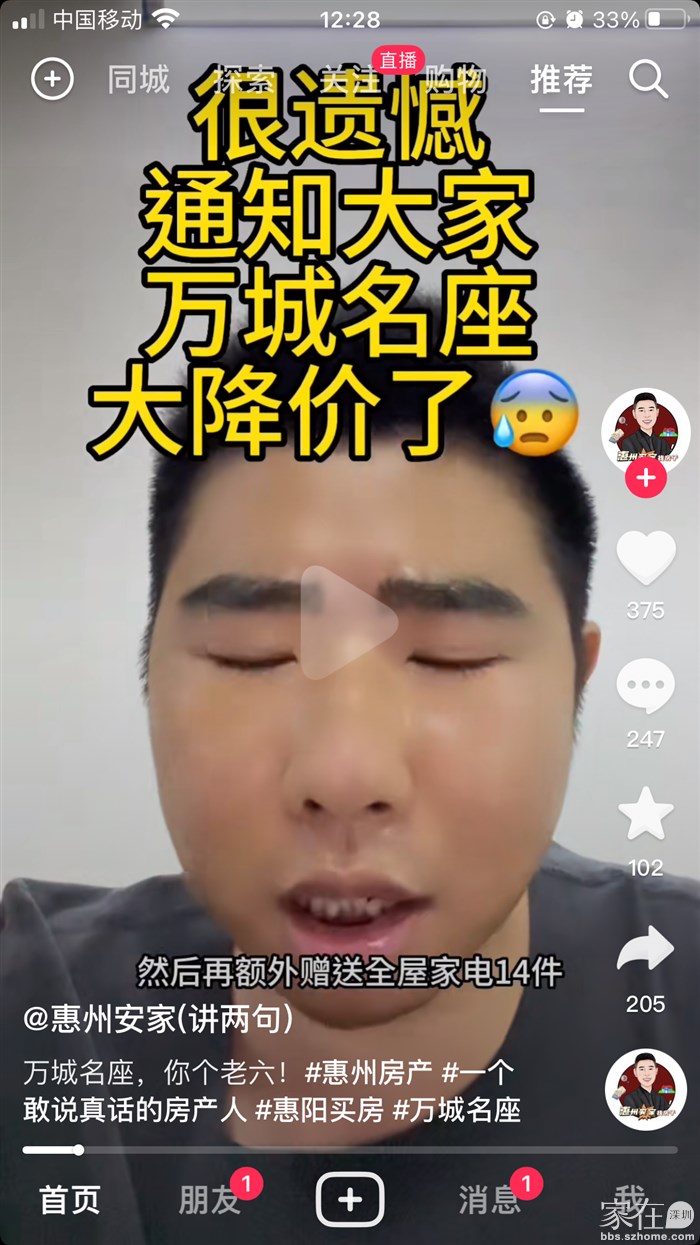Open the round sound disc avatar

(x=645, y=1089)
